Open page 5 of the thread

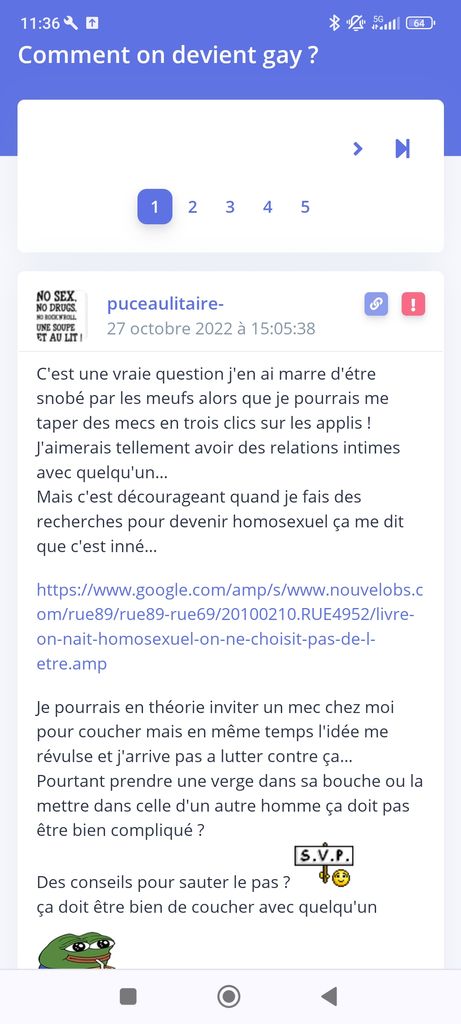pos(305,207)
